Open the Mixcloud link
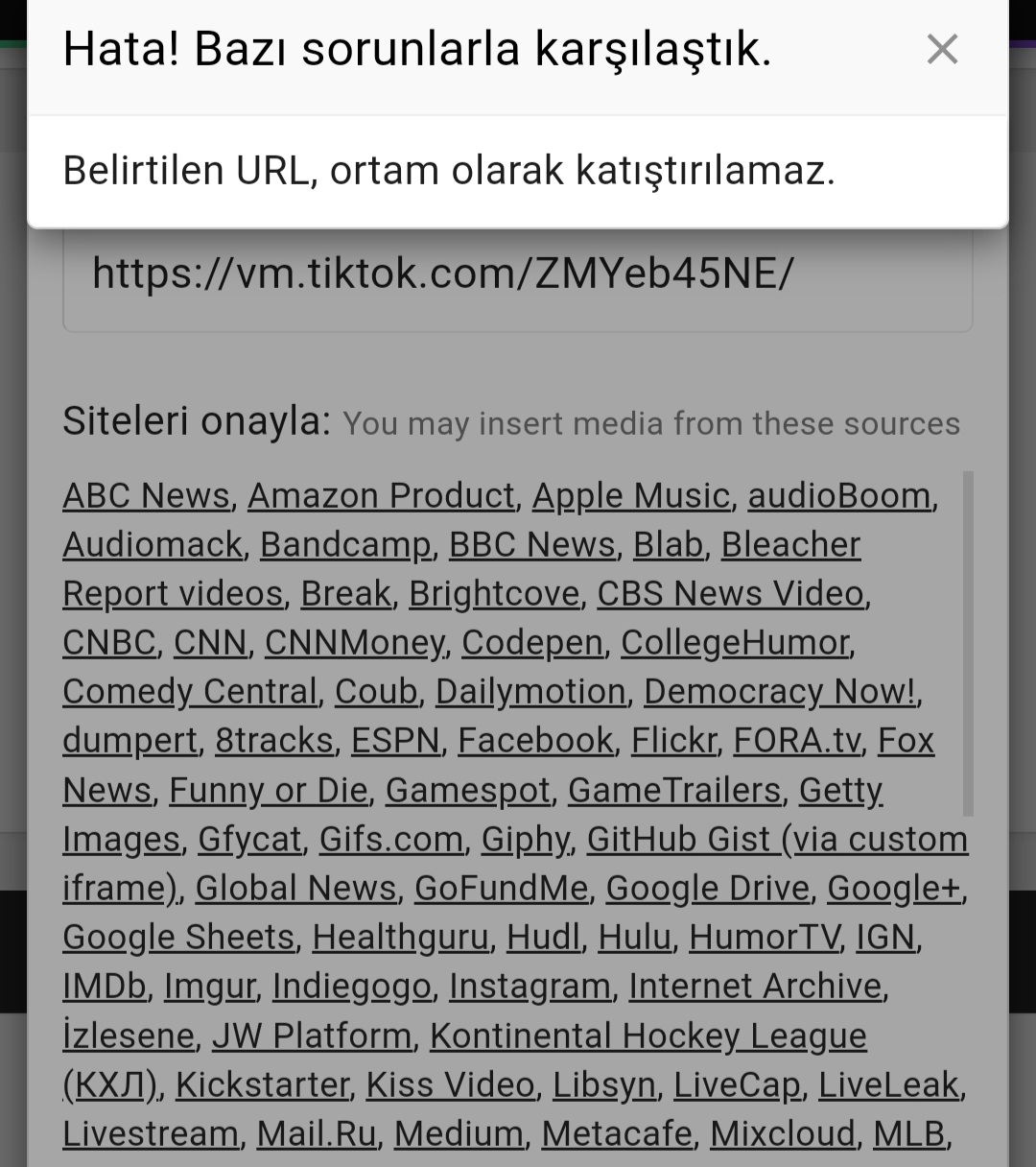 [x=782, y=1134]
